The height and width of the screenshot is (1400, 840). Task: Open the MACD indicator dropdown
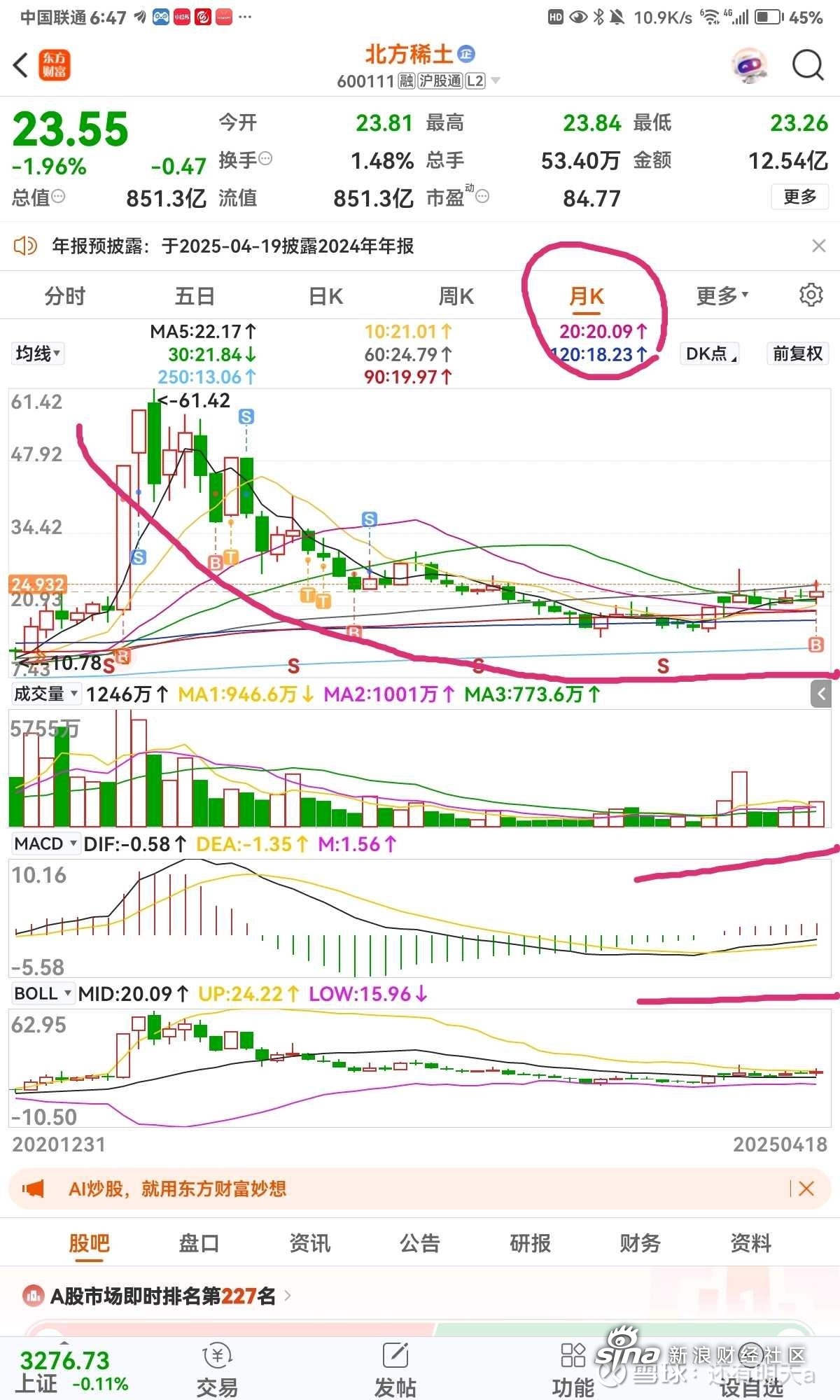[x=45, y=843]
